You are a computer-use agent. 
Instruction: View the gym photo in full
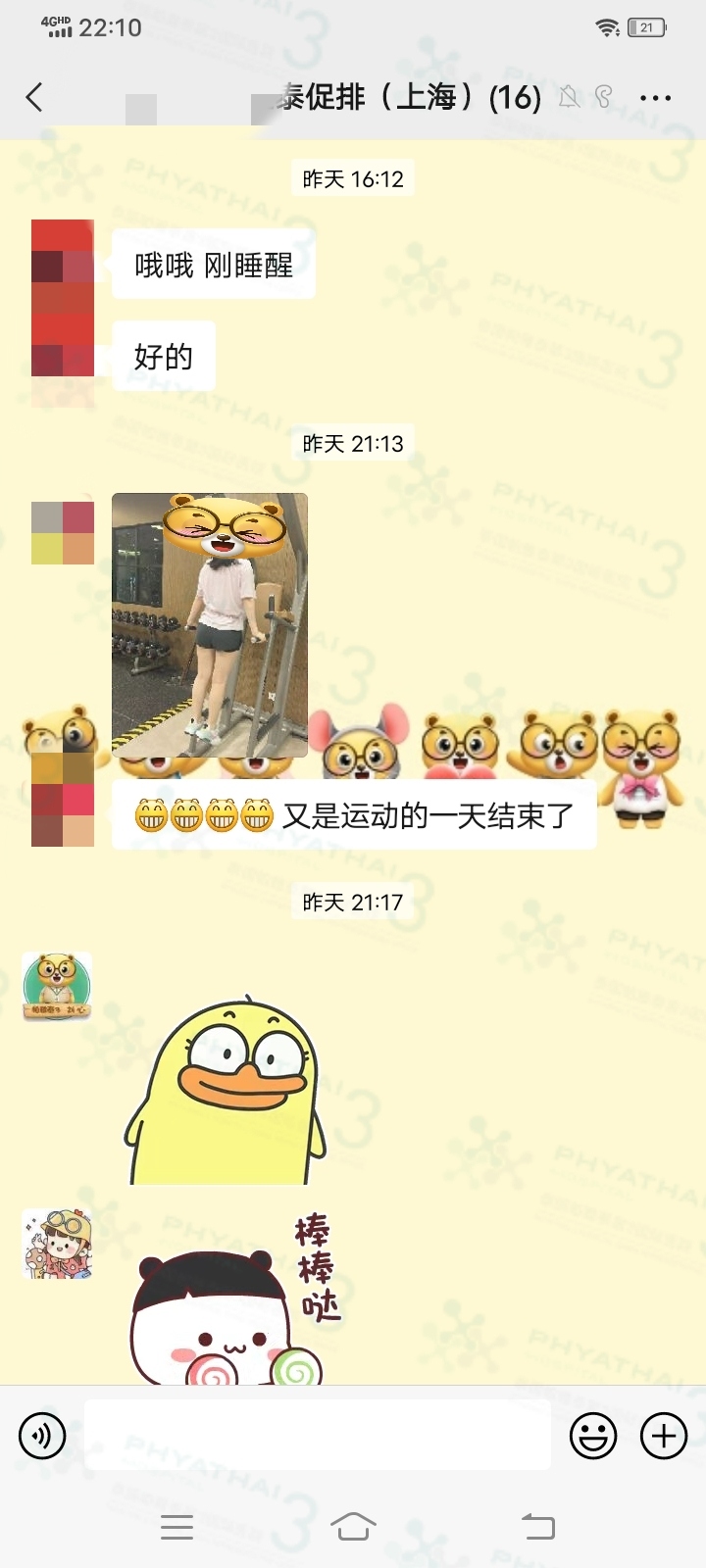pos(210,624)
